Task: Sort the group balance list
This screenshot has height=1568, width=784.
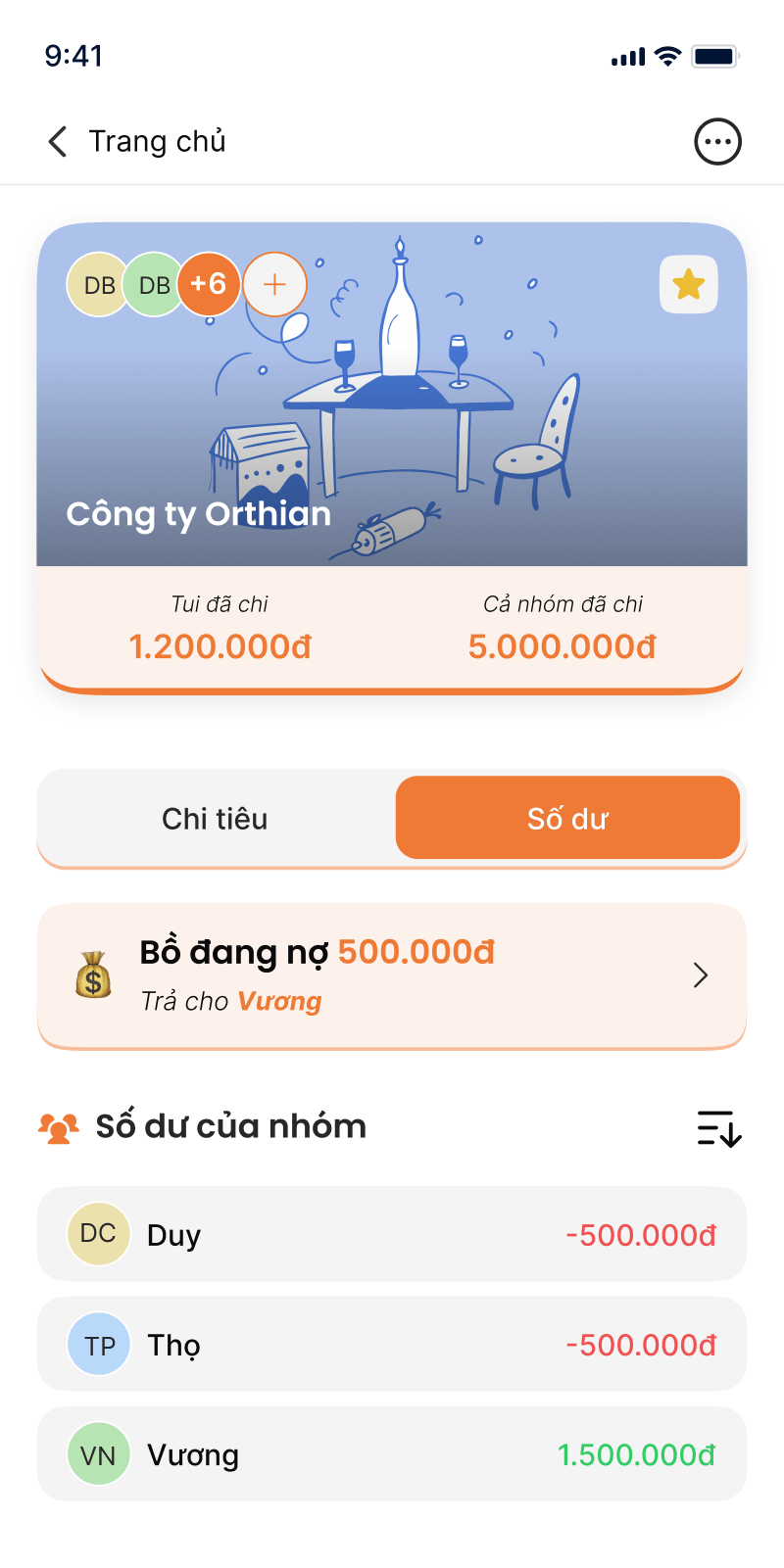Action: pos(718,1128)
